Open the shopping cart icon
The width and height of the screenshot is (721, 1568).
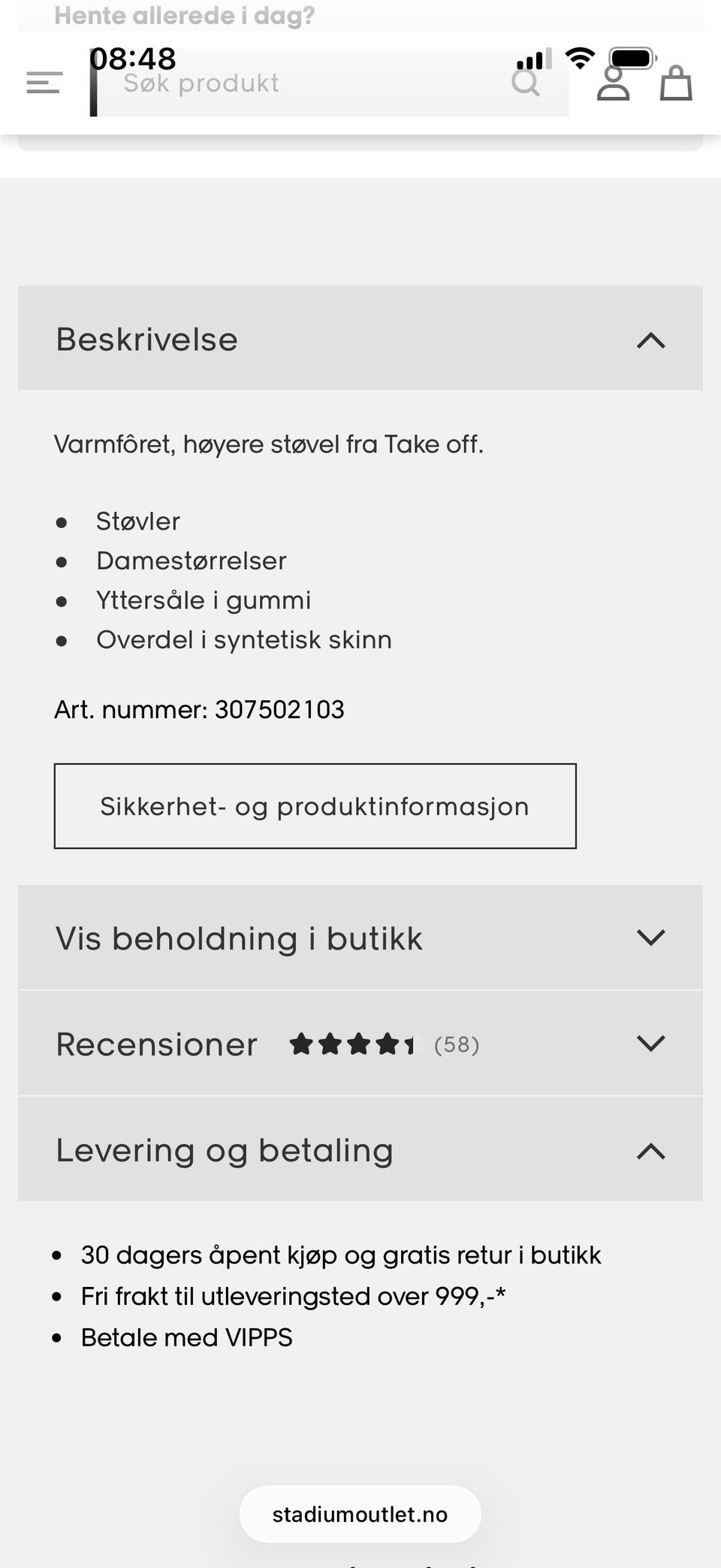(x=677, y=83)
